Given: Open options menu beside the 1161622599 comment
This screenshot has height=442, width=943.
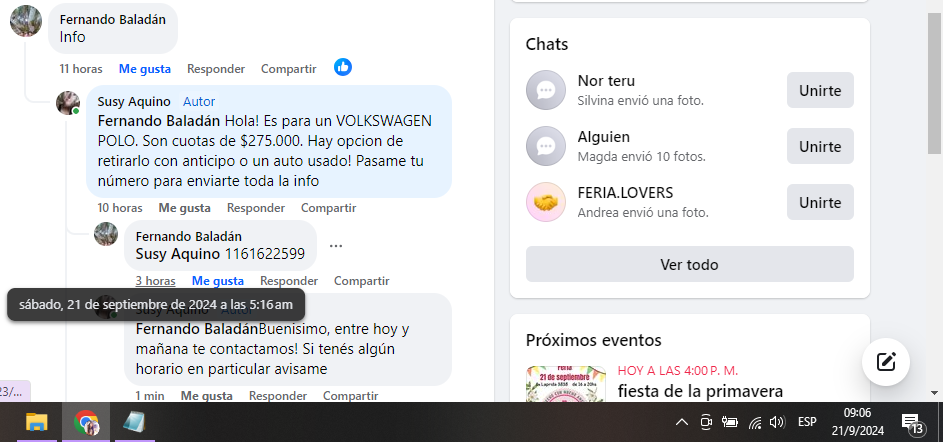Looking at the screenshot, I should point(336,245).
